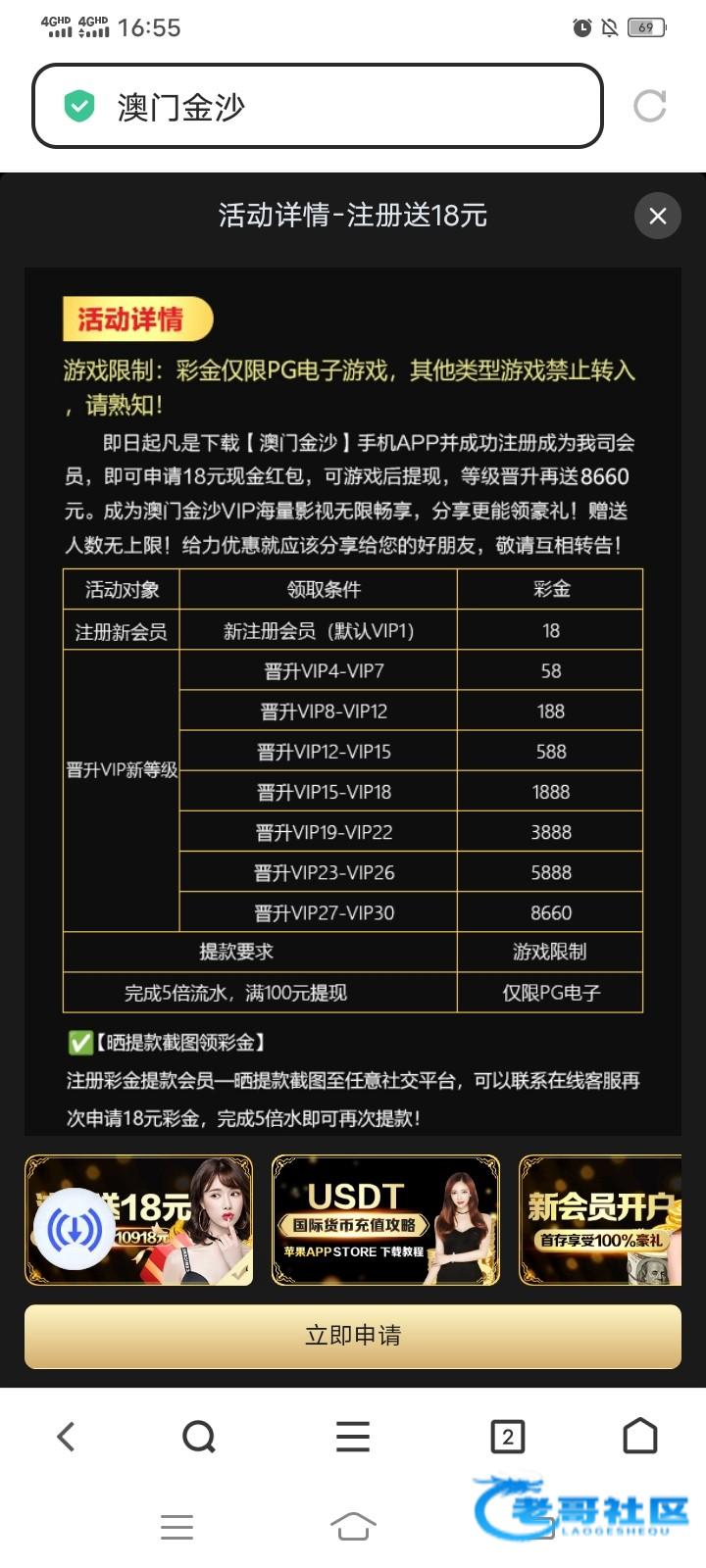
Task: Reload the current page
Action: click(649, 106)
